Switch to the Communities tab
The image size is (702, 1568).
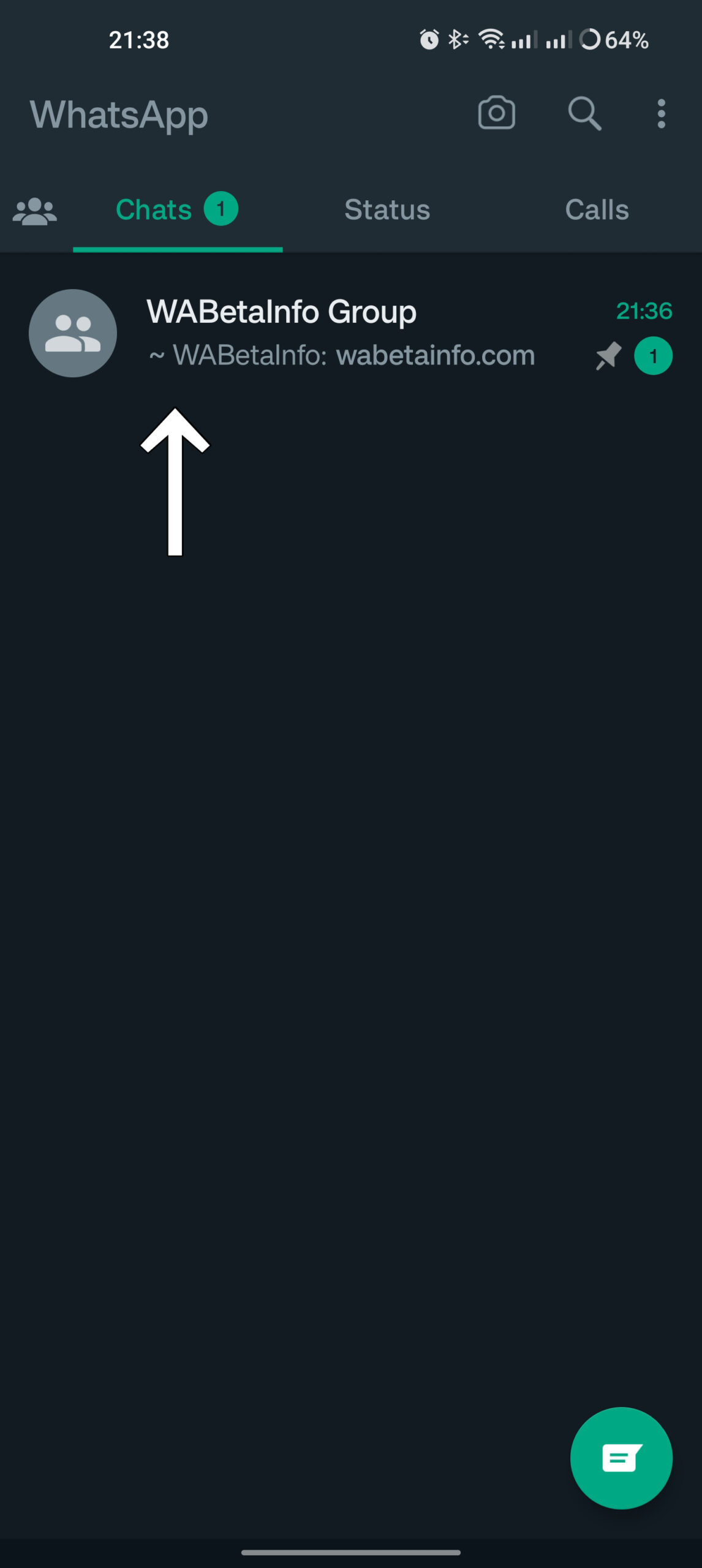click(x=35, y=211)
